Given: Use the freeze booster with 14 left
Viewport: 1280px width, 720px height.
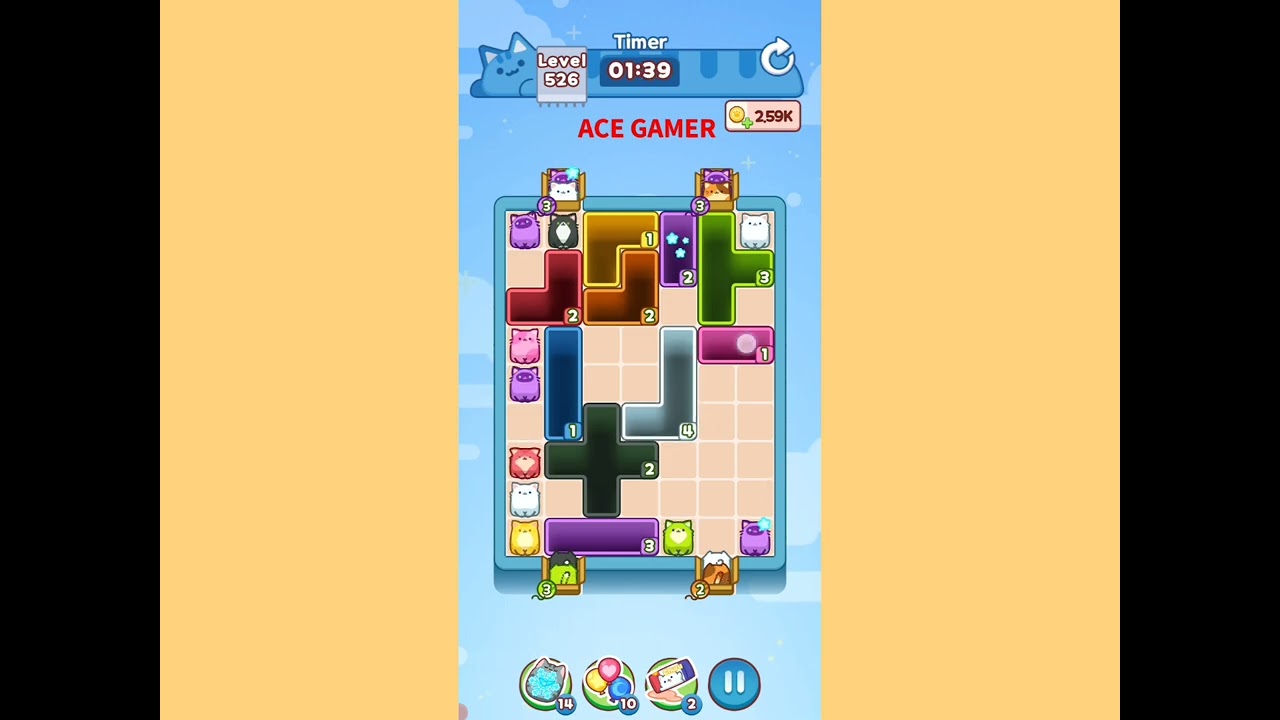Looking at the screenshot, I should coord(546,683).
